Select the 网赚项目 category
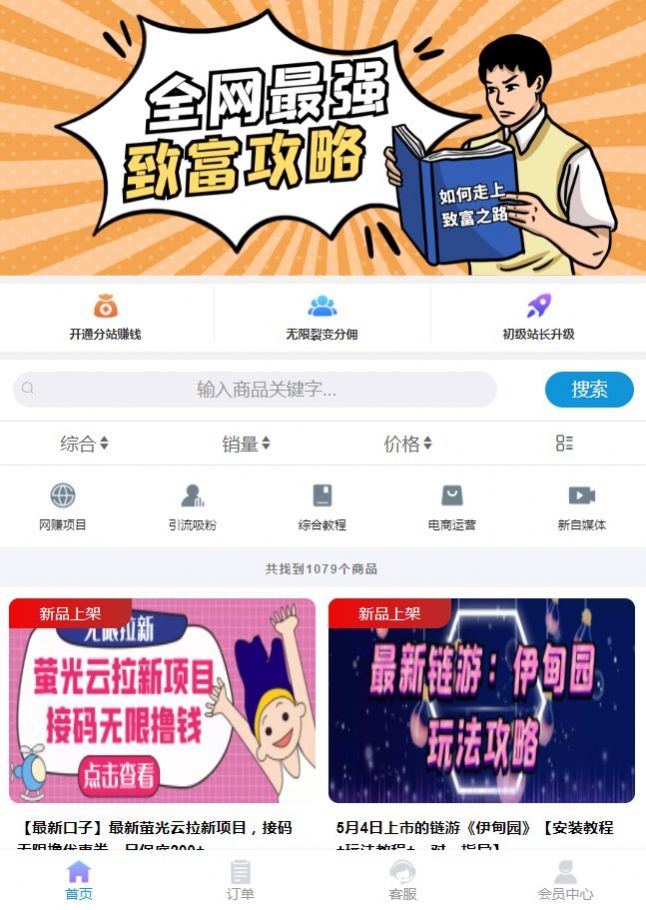 [63, 507]
